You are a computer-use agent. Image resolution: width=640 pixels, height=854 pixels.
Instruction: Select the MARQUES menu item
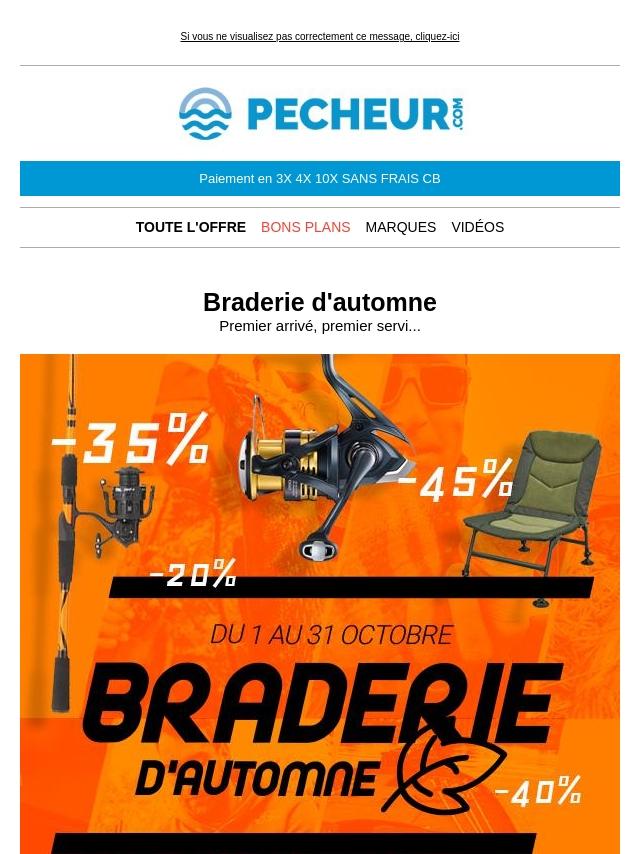[x=400, y=227]
